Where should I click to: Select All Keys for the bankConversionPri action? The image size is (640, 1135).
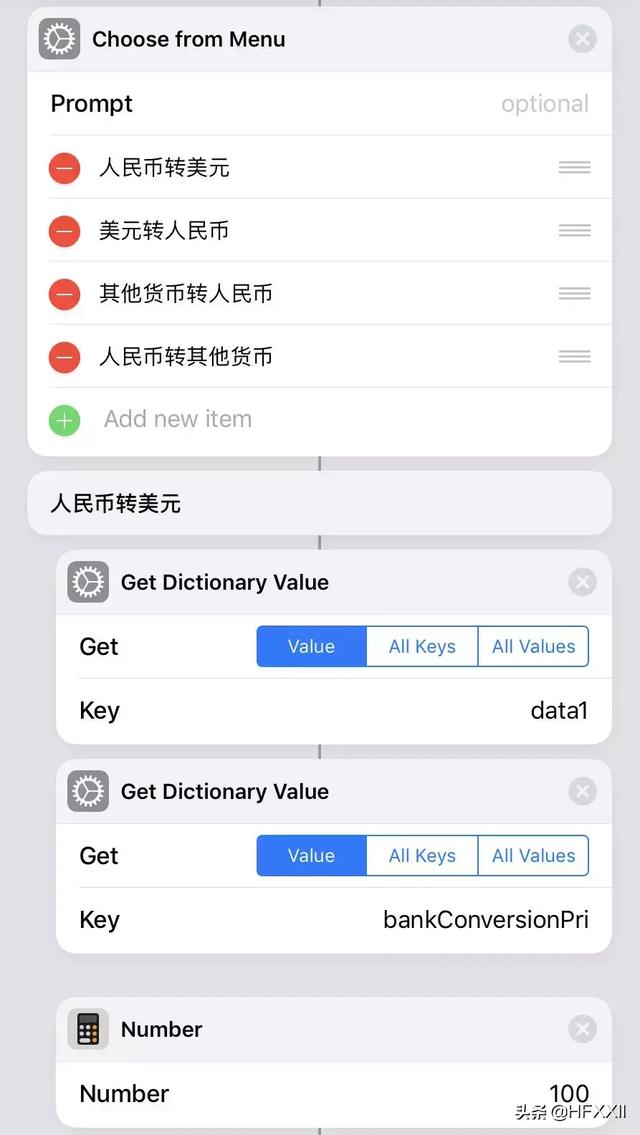click(422, 856)
